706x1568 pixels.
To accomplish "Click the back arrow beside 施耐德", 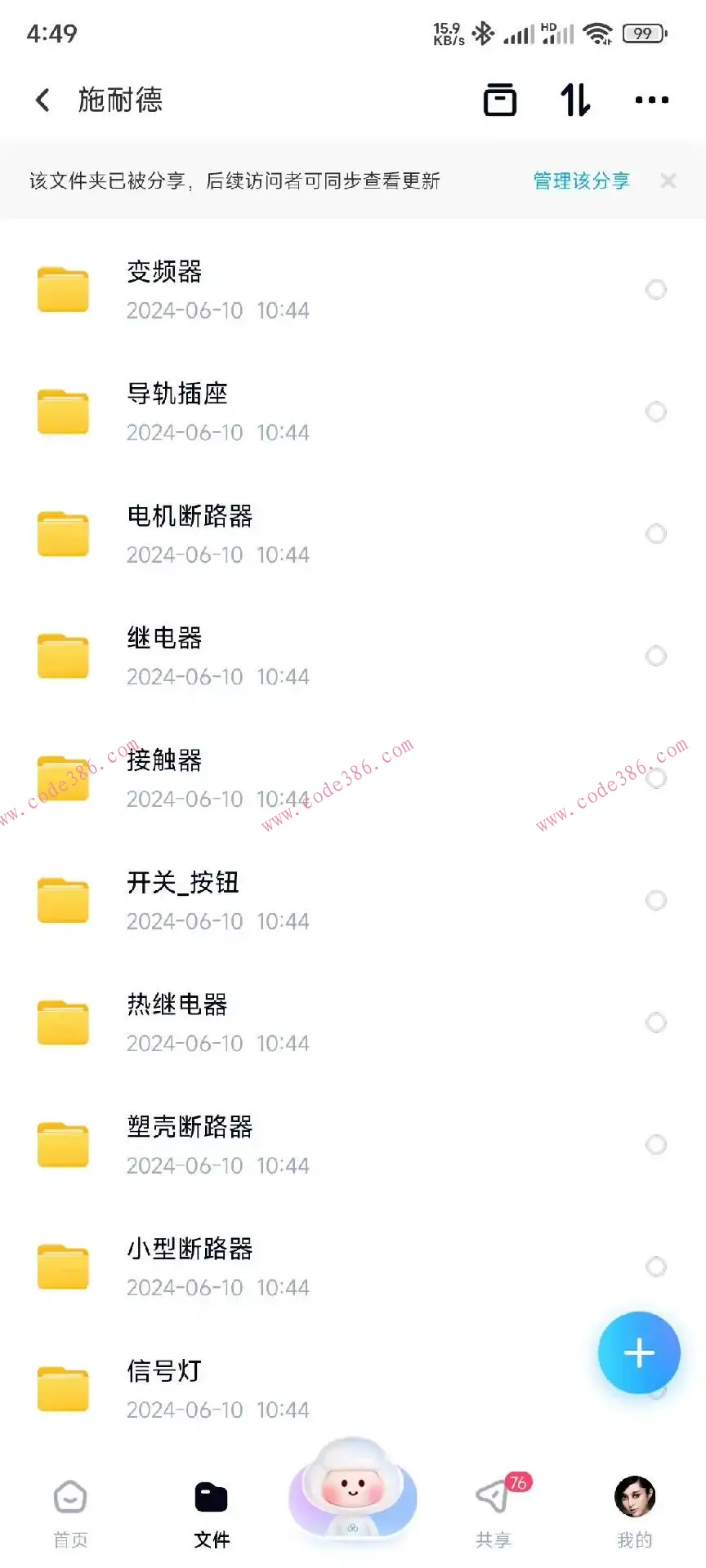I will (x=42, y=99).
